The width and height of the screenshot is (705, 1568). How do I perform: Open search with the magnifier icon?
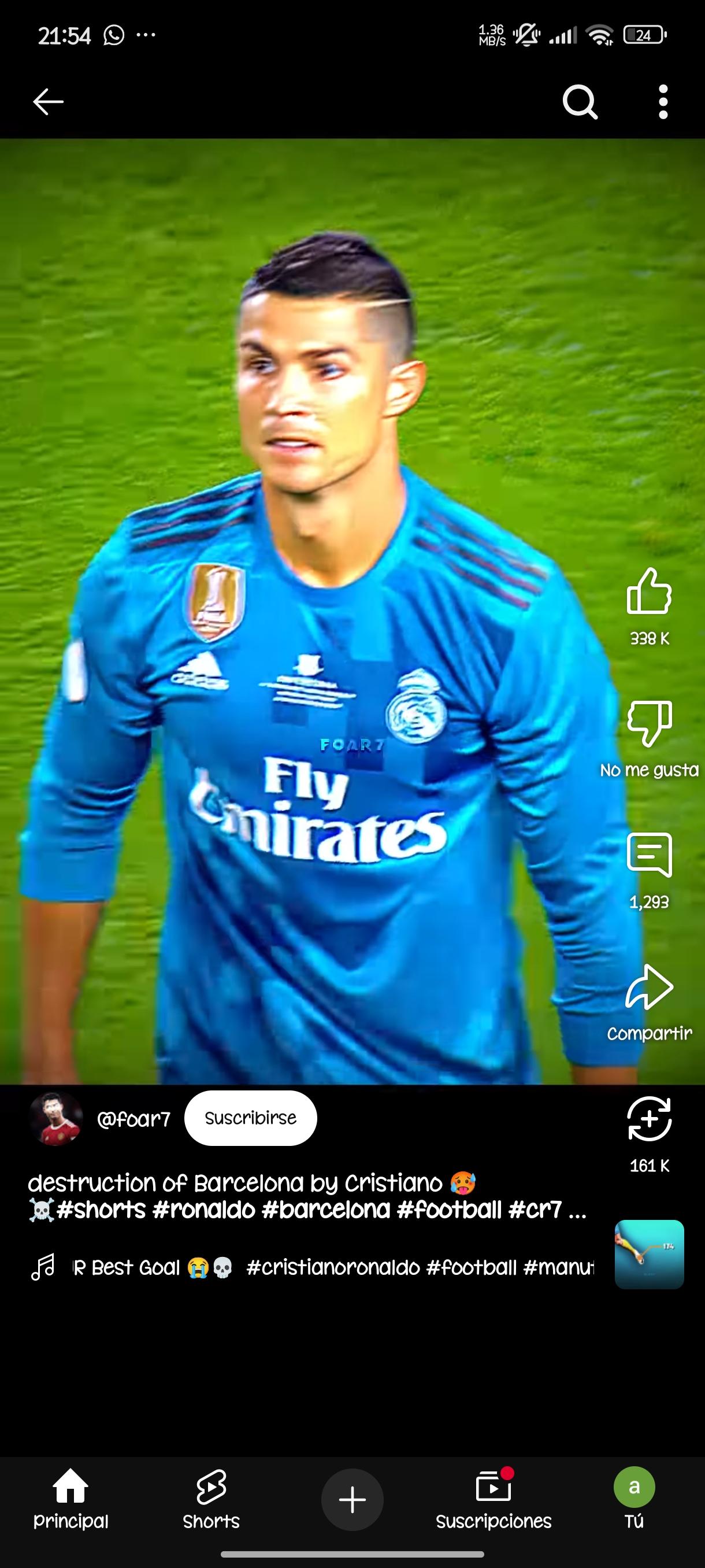(x=580, y=102)
